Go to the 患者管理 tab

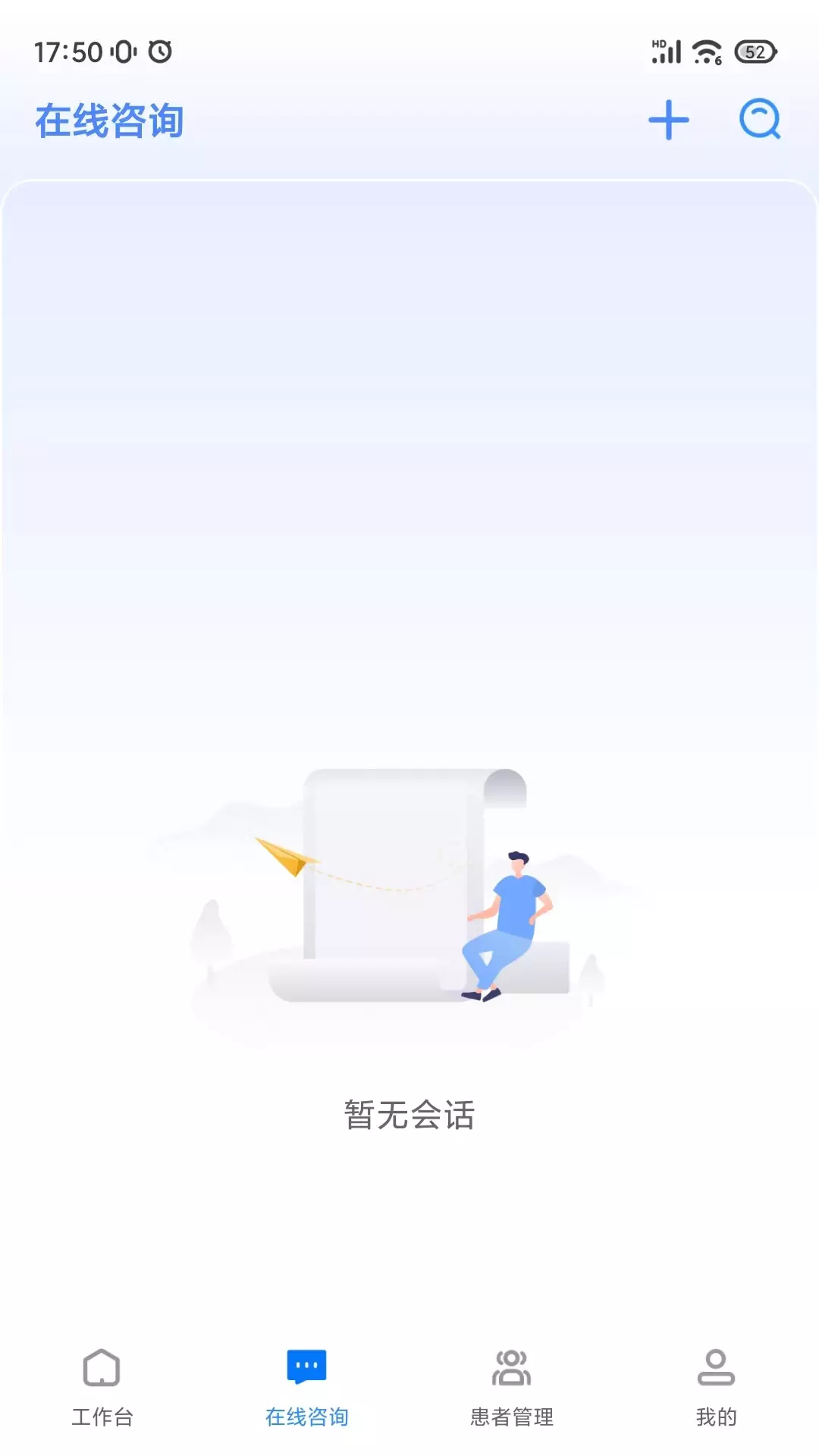pos(512,1387)
